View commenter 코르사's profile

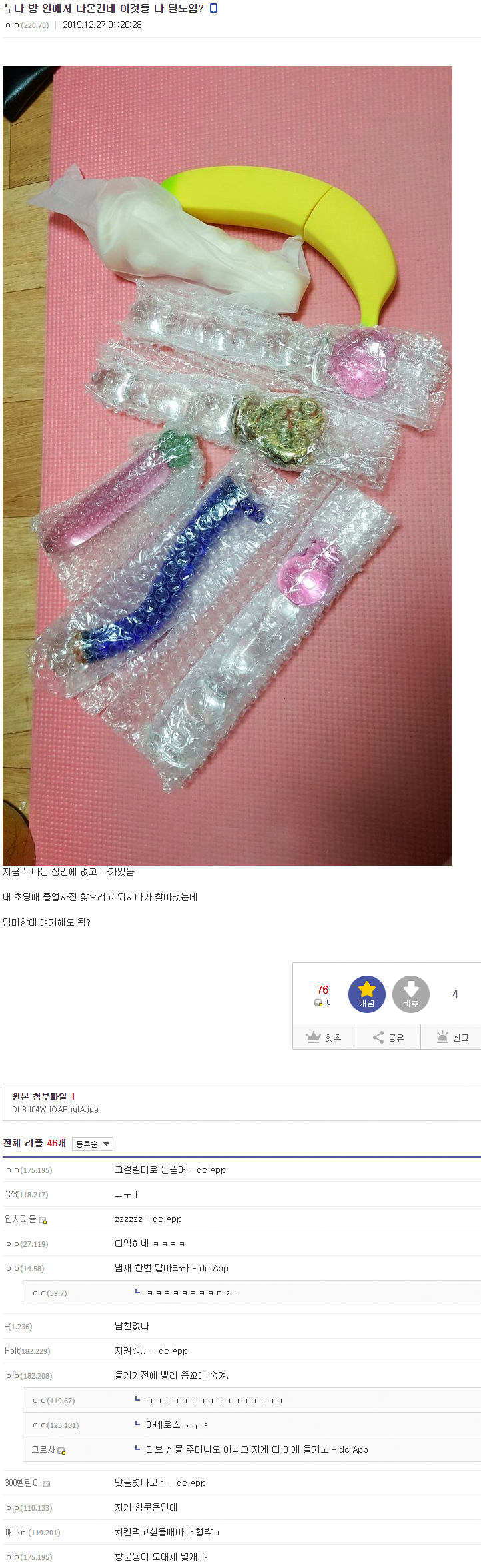43,1449
